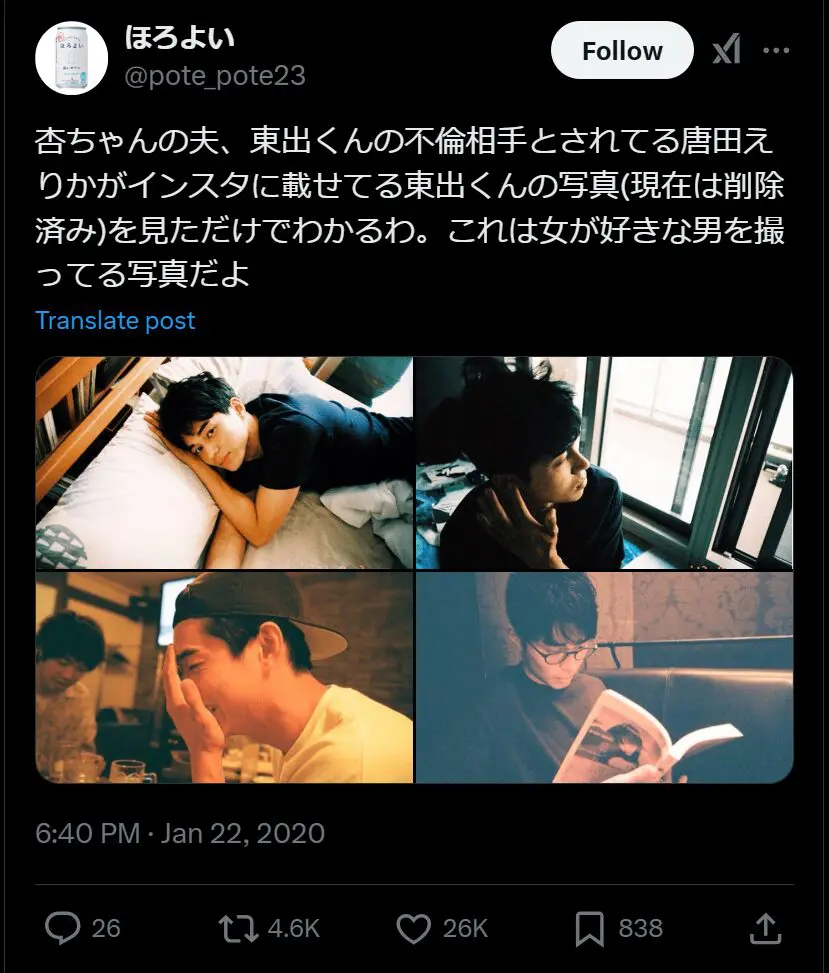Follow the ほろよい account
This screenshot has height=973, width=829.
pos(622,51)
